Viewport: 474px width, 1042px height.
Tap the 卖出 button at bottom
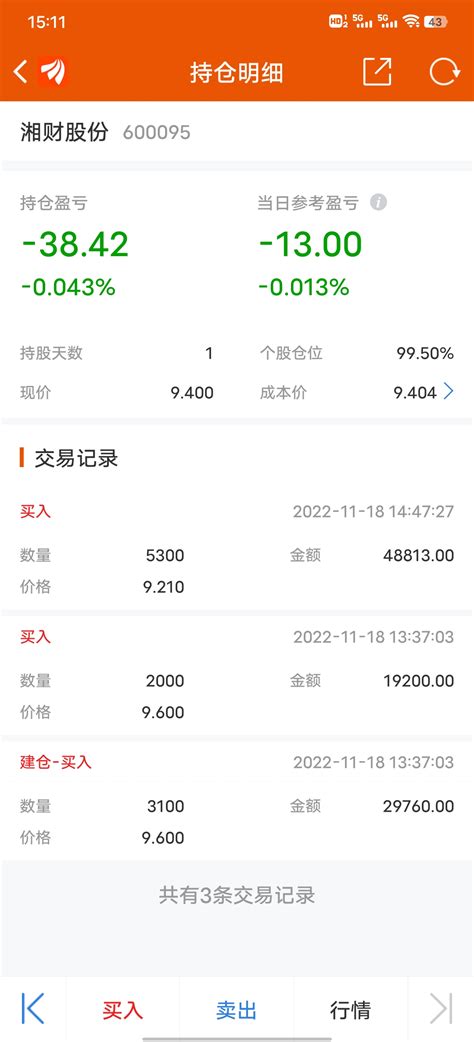pos(236,1010)
